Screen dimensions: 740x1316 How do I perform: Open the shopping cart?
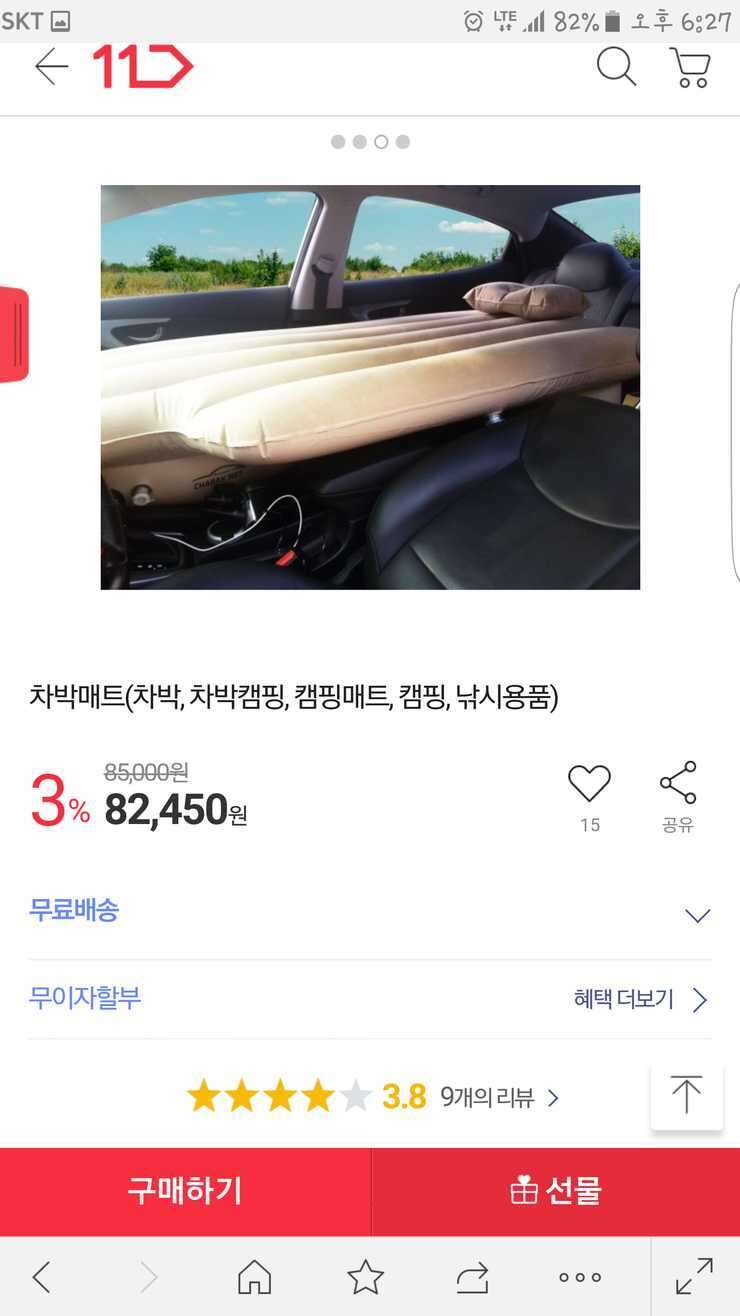coord(690,68)
